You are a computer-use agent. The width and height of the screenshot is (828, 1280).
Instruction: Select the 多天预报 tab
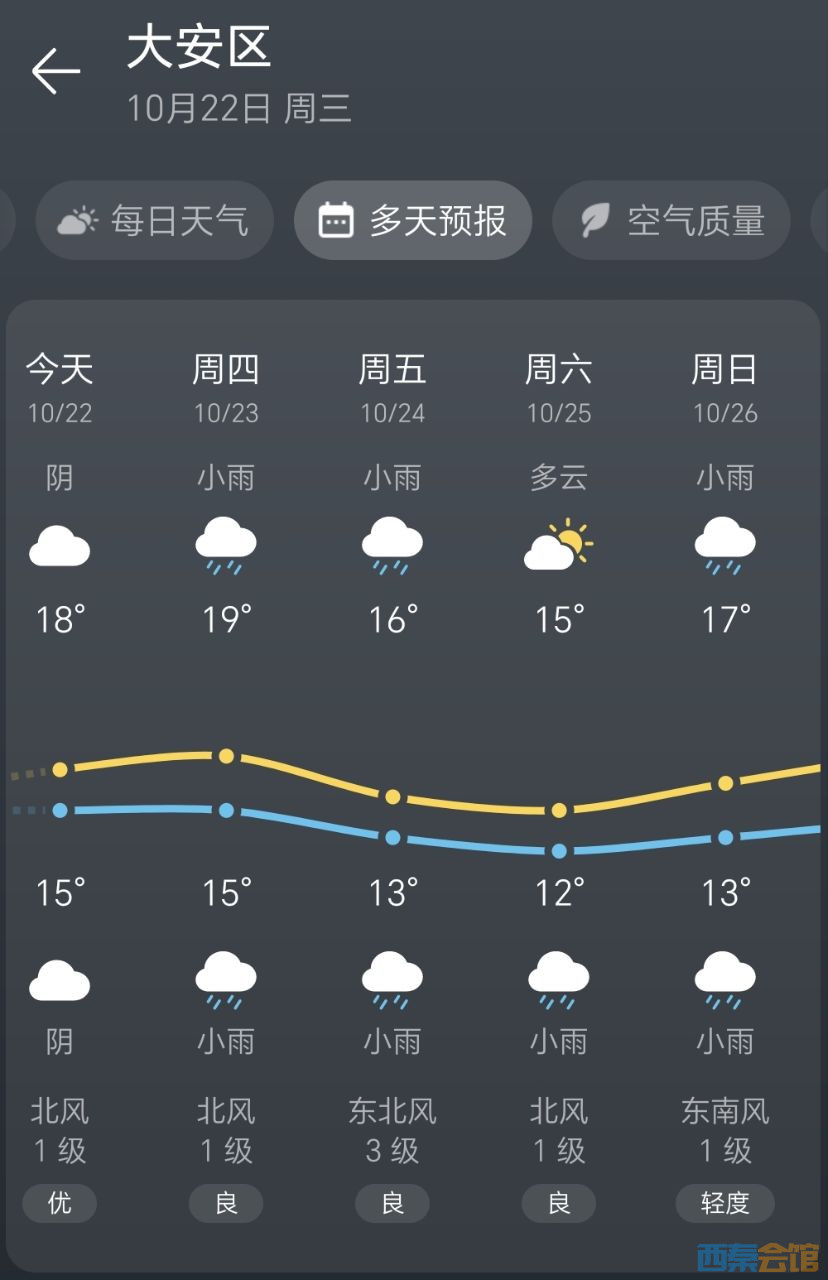click(412, 220)
